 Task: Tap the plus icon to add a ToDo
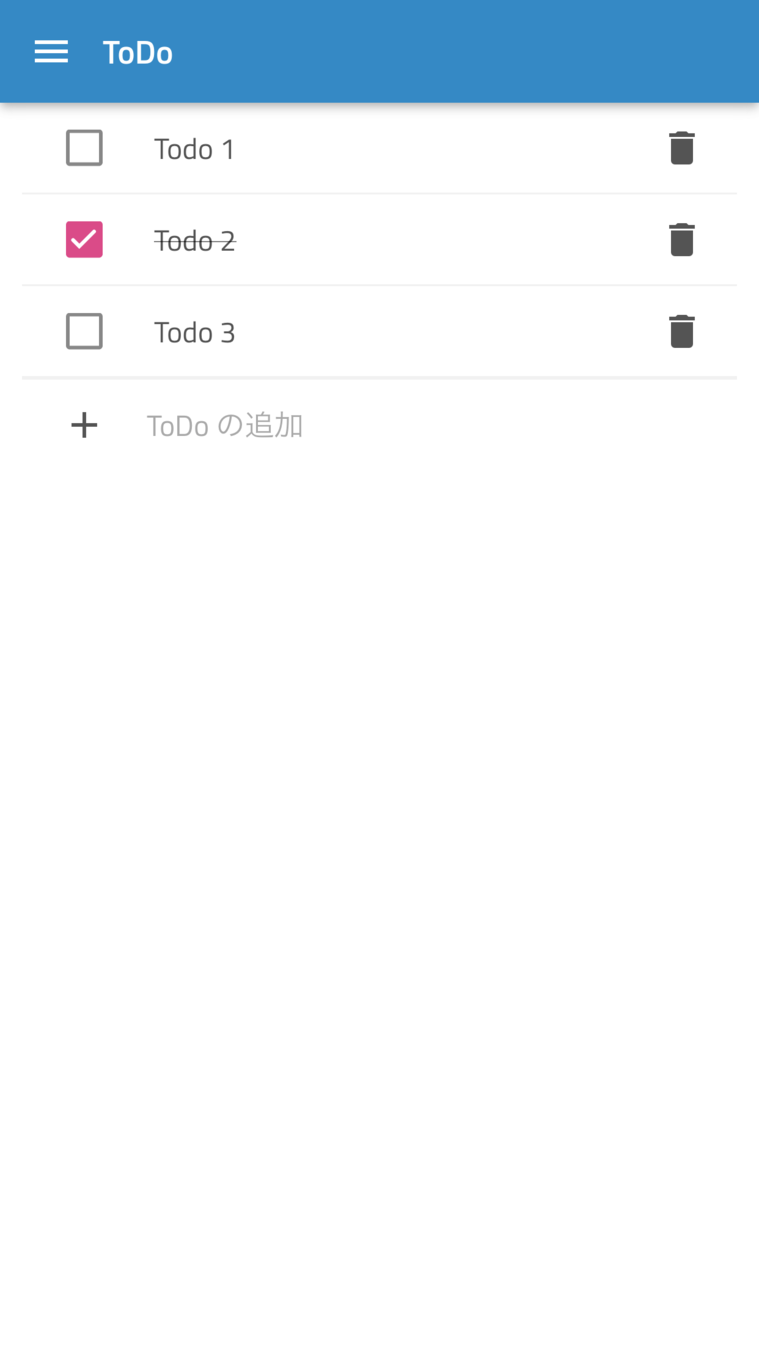pos(84,426)
